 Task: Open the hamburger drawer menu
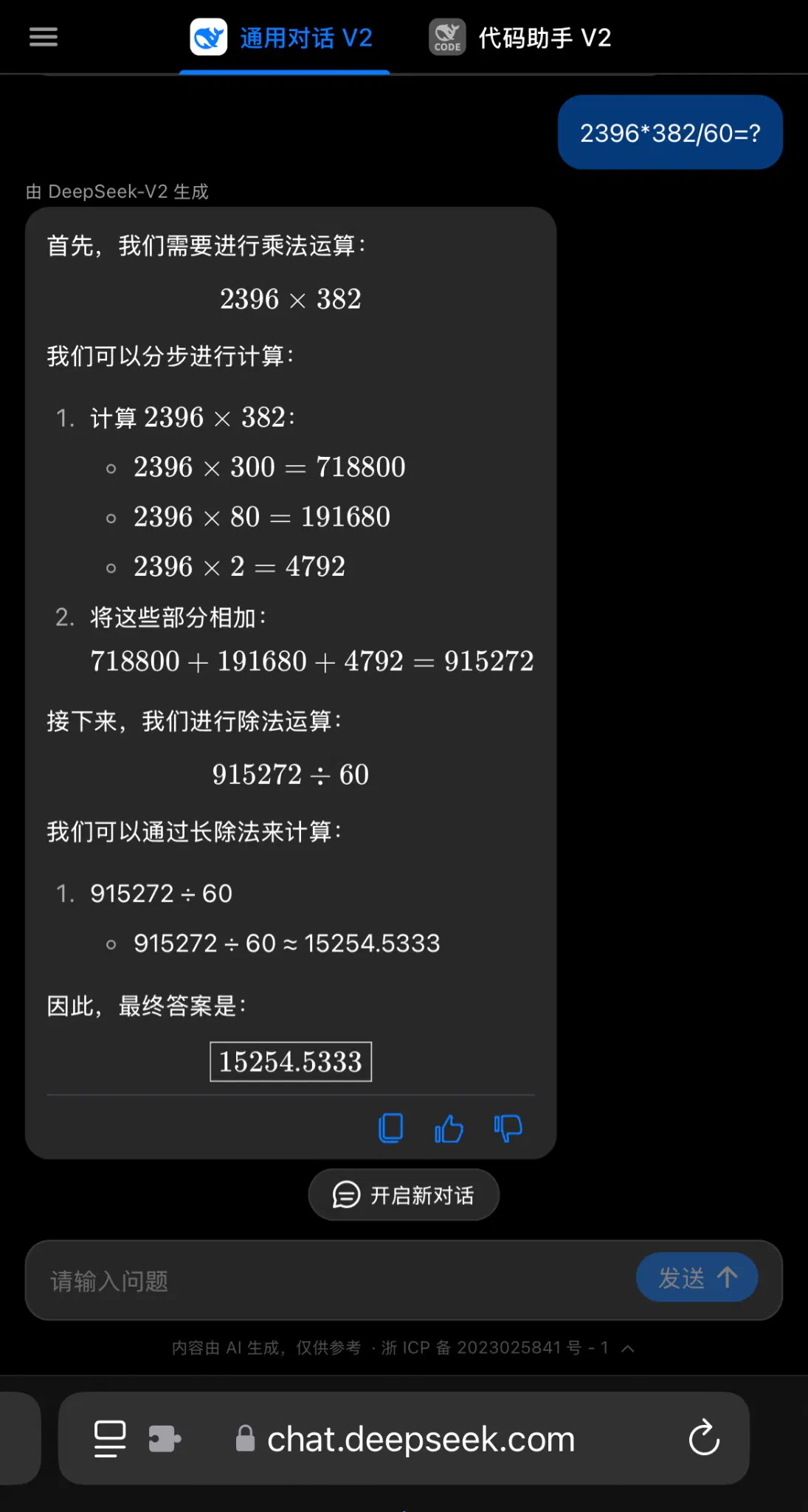pyautogui.click(x=44, y=37)
